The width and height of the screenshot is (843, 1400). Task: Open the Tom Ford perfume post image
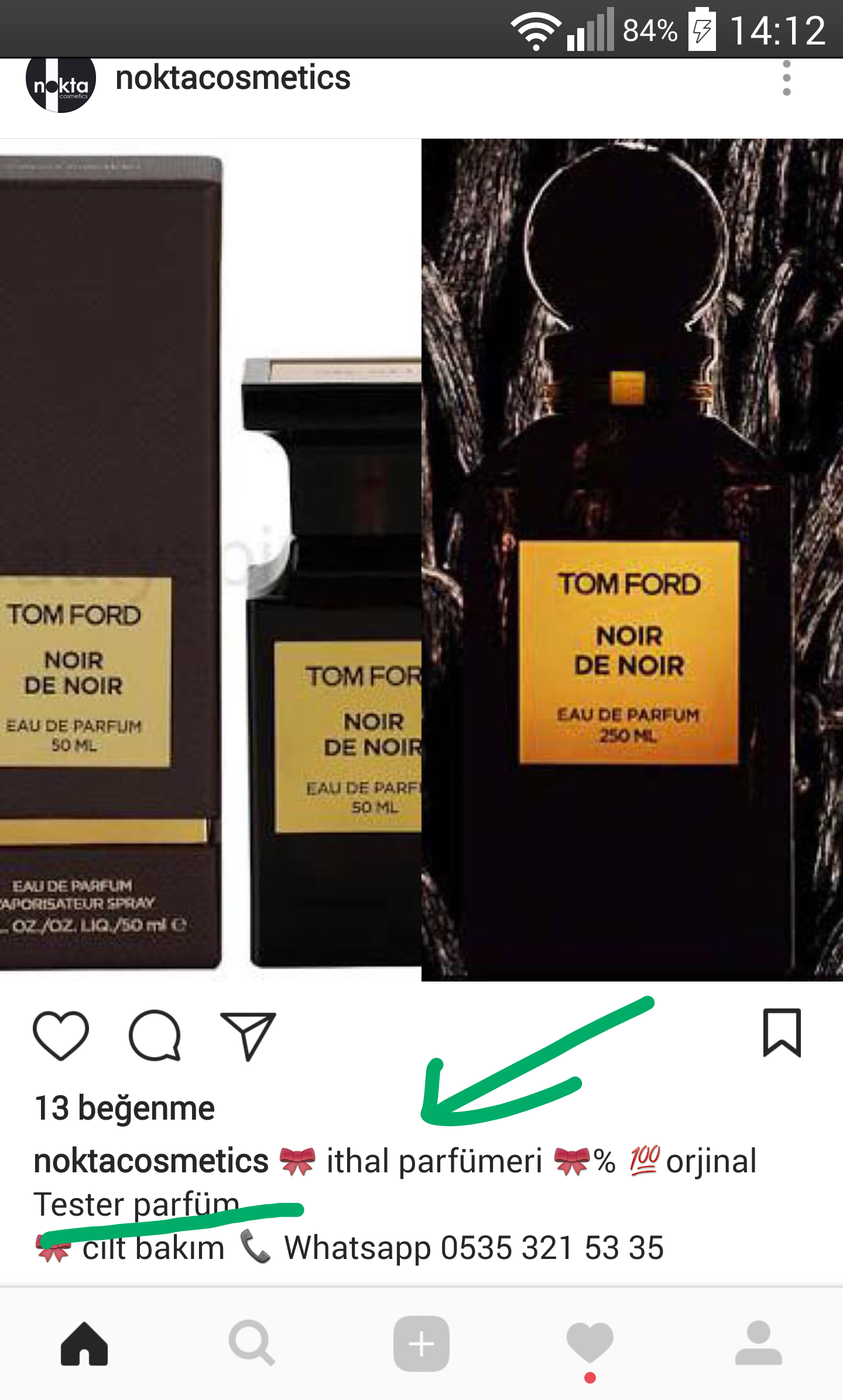[x=421, y=560]
